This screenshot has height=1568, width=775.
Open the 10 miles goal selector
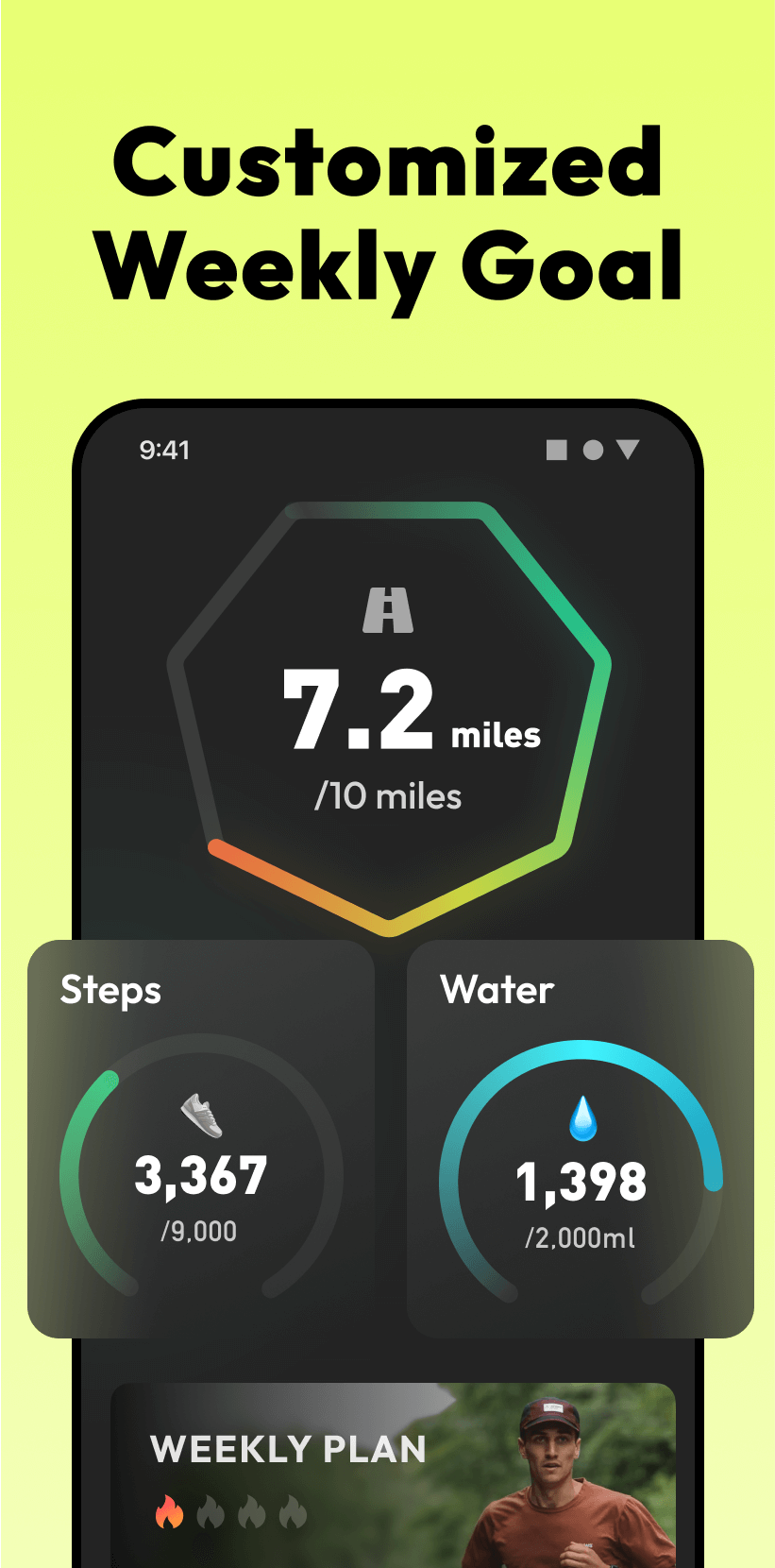click(x=388, y=796)
